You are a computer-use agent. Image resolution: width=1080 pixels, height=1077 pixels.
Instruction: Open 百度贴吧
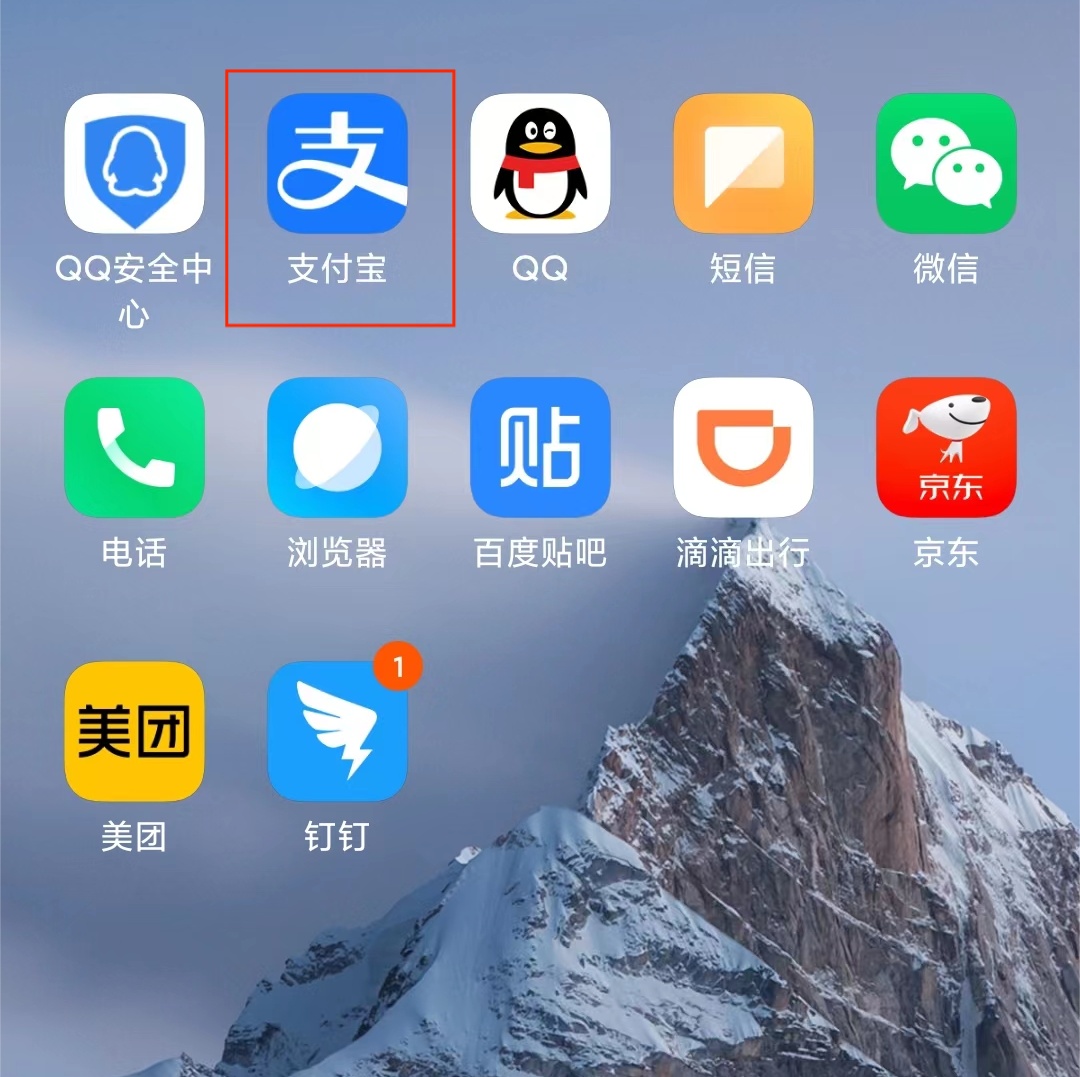click(x=540, y=447)
